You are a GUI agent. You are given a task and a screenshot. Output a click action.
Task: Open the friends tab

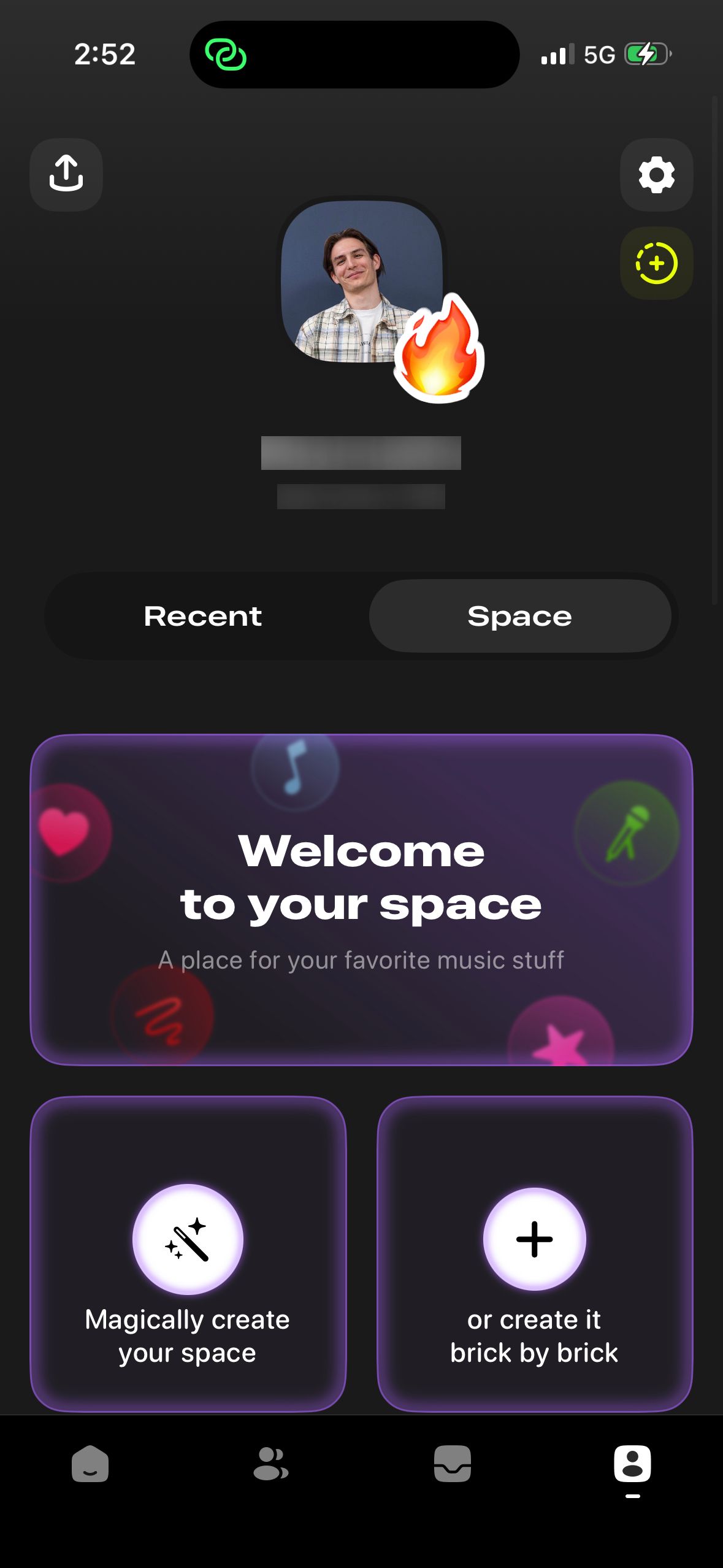coord(271,1464)
